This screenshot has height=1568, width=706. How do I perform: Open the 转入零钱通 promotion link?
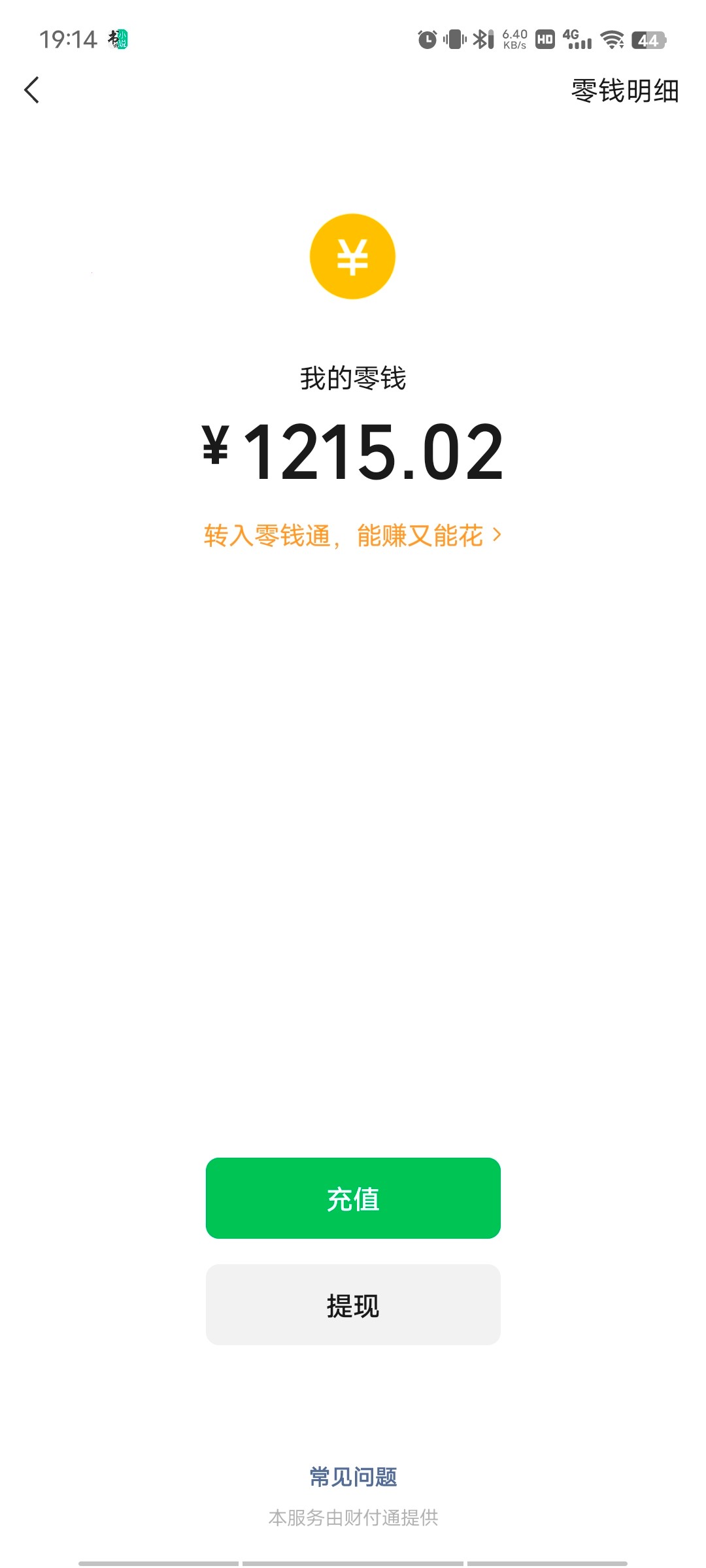coord(353,536)
